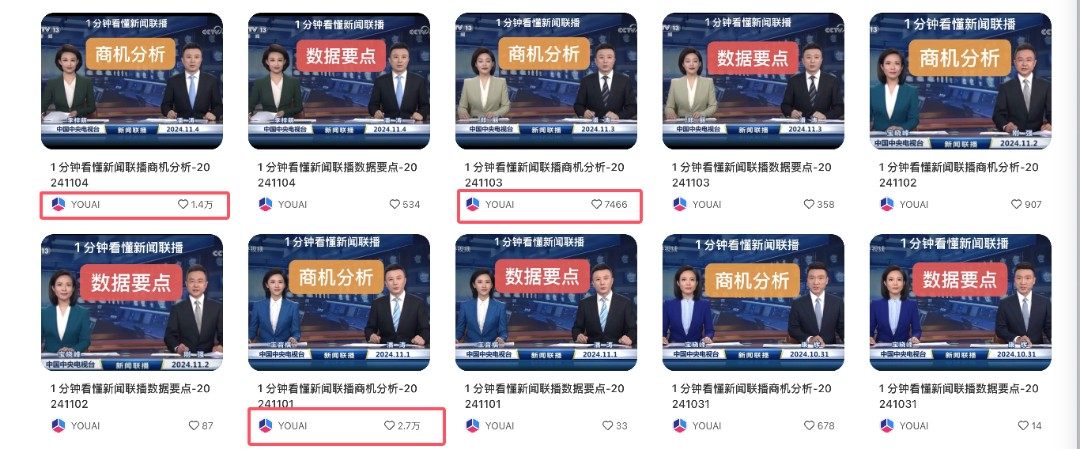Image resolution: width=1080 pixels, height=449 pixels.
Task: Open the 数据要点-20241103 video tile
Action: pyautogui.click(x=753, y=80)
